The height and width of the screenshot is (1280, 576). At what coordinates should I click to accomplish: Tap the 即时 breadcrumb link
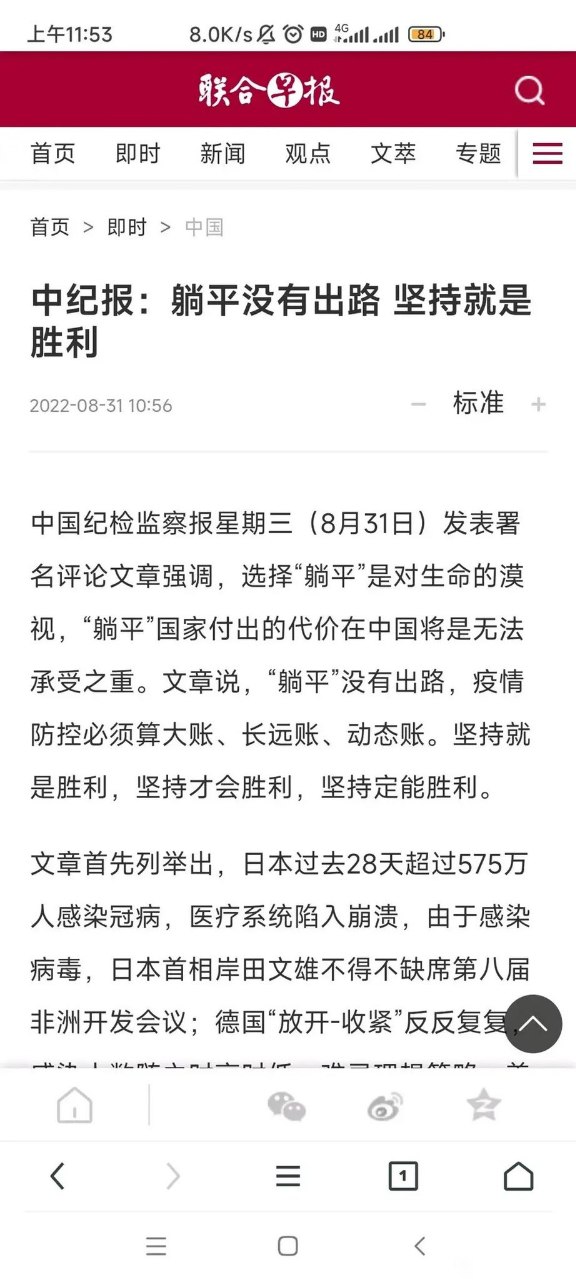tap(127, 227)
